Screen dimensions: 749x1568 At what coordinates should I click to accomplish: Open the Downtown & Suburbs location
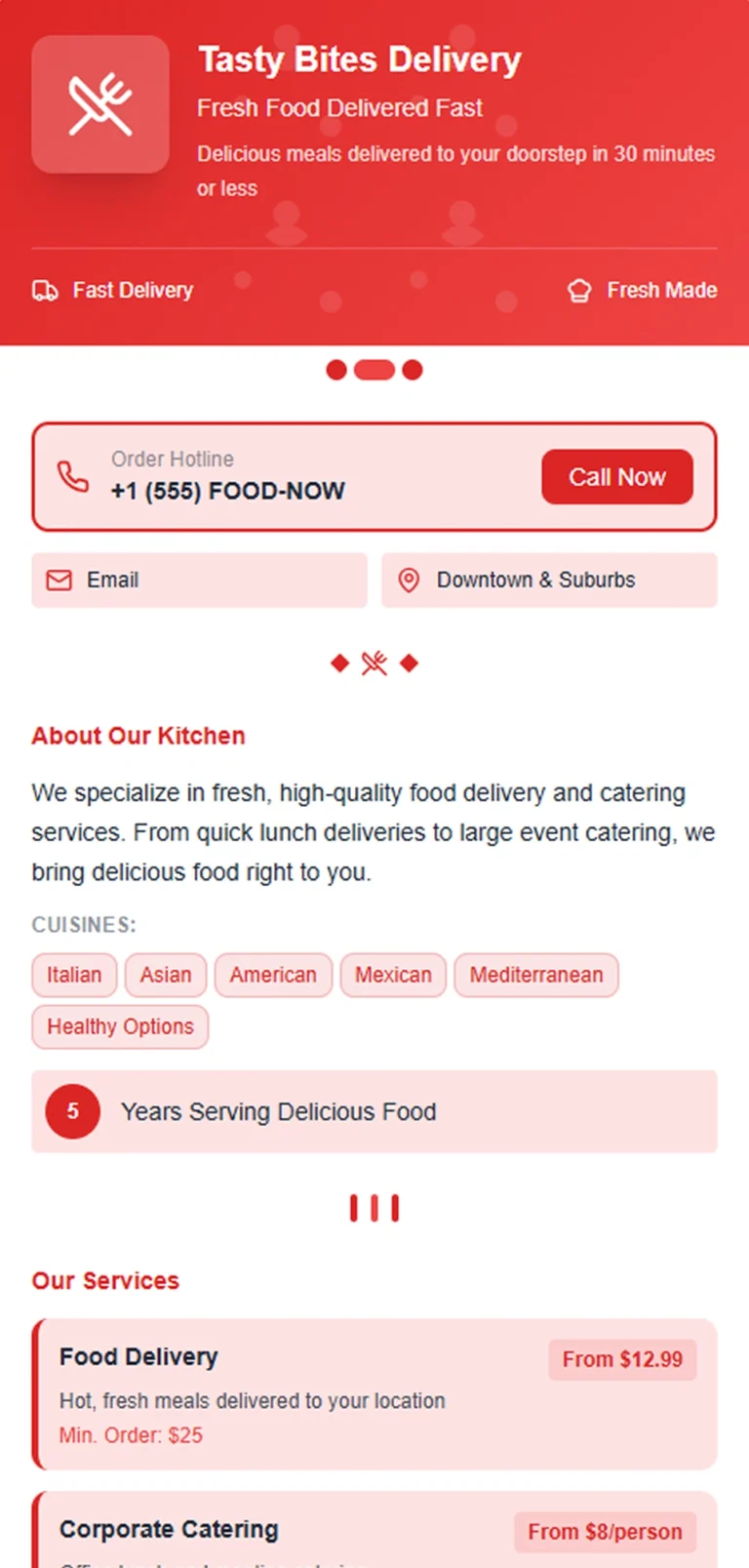(549, 581)
